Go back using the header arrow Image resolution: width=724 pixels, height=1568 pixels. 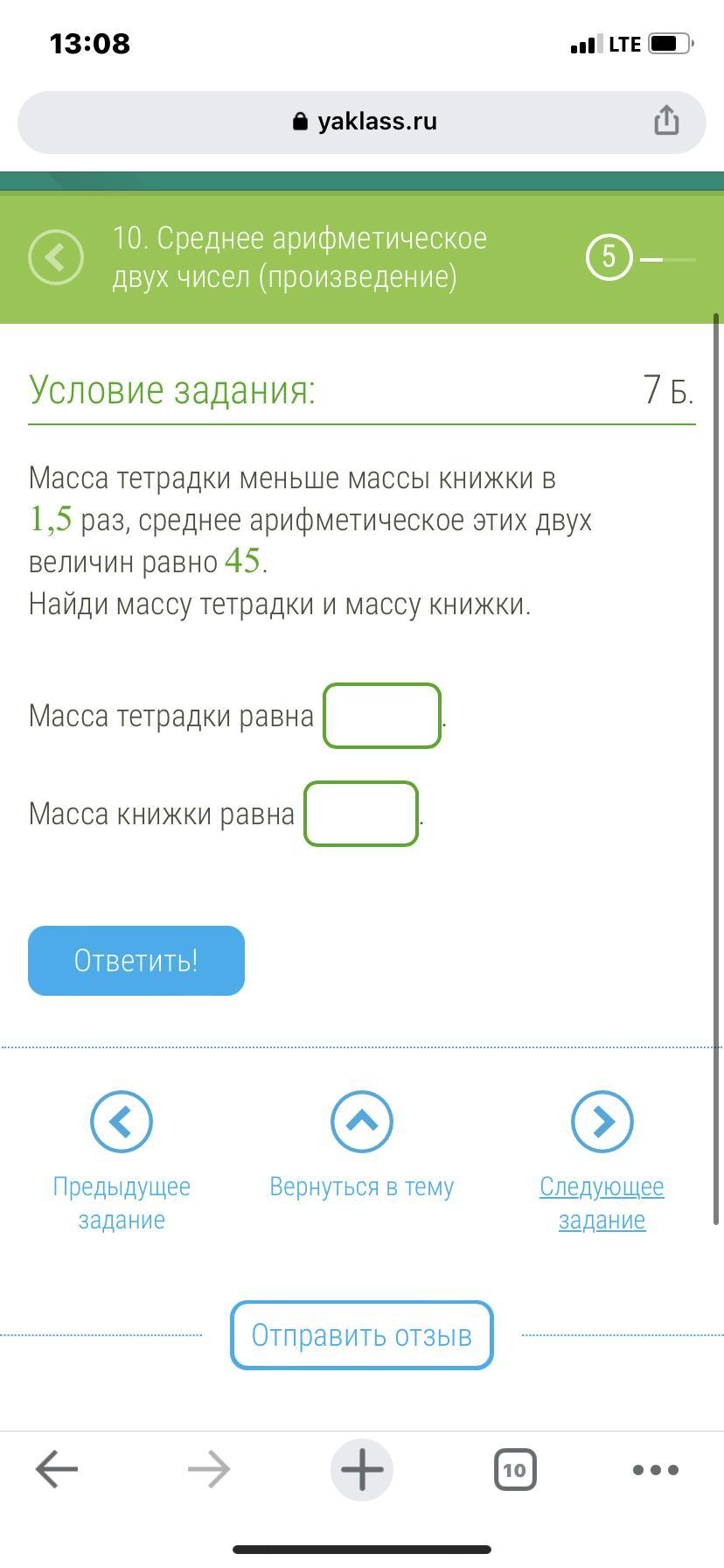pyautogui.click(x=56, y=257)
